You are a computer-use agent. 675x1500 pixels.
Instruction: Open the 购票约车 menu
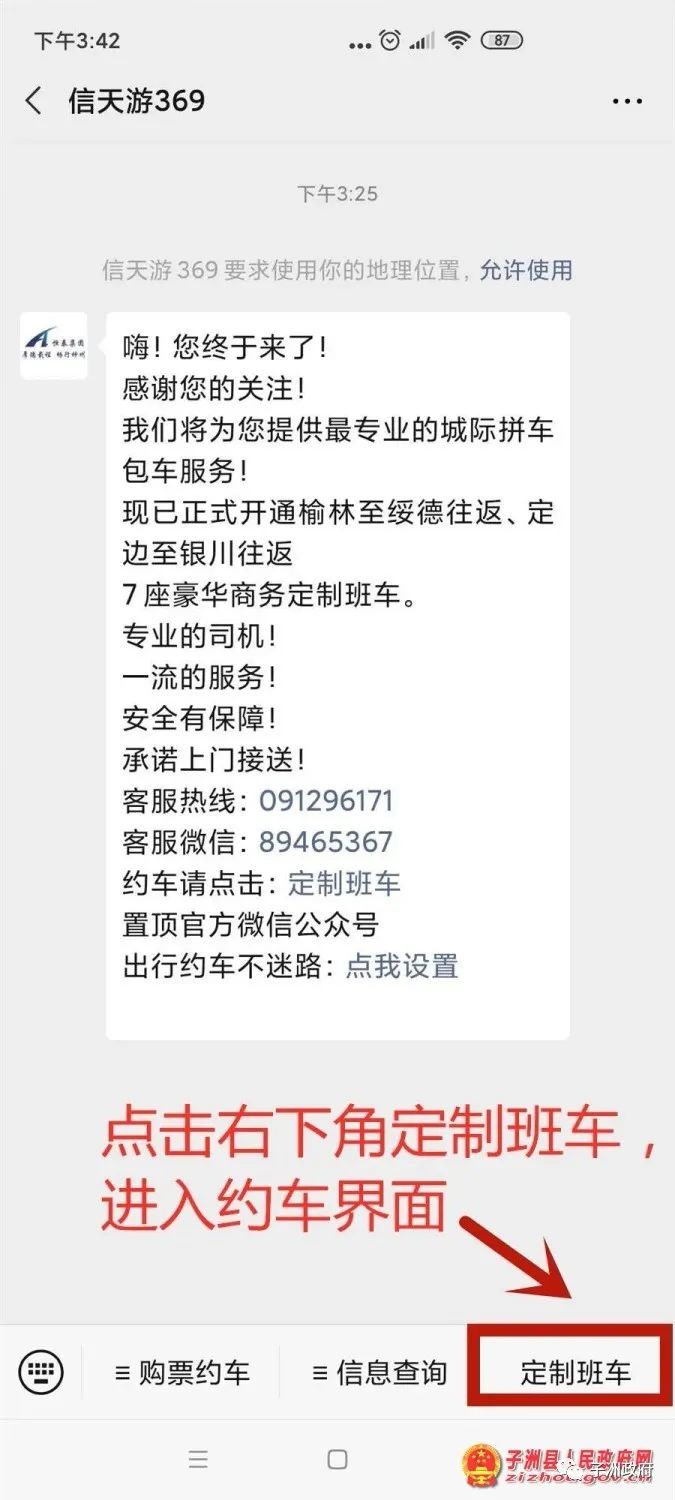point(181,1373)
